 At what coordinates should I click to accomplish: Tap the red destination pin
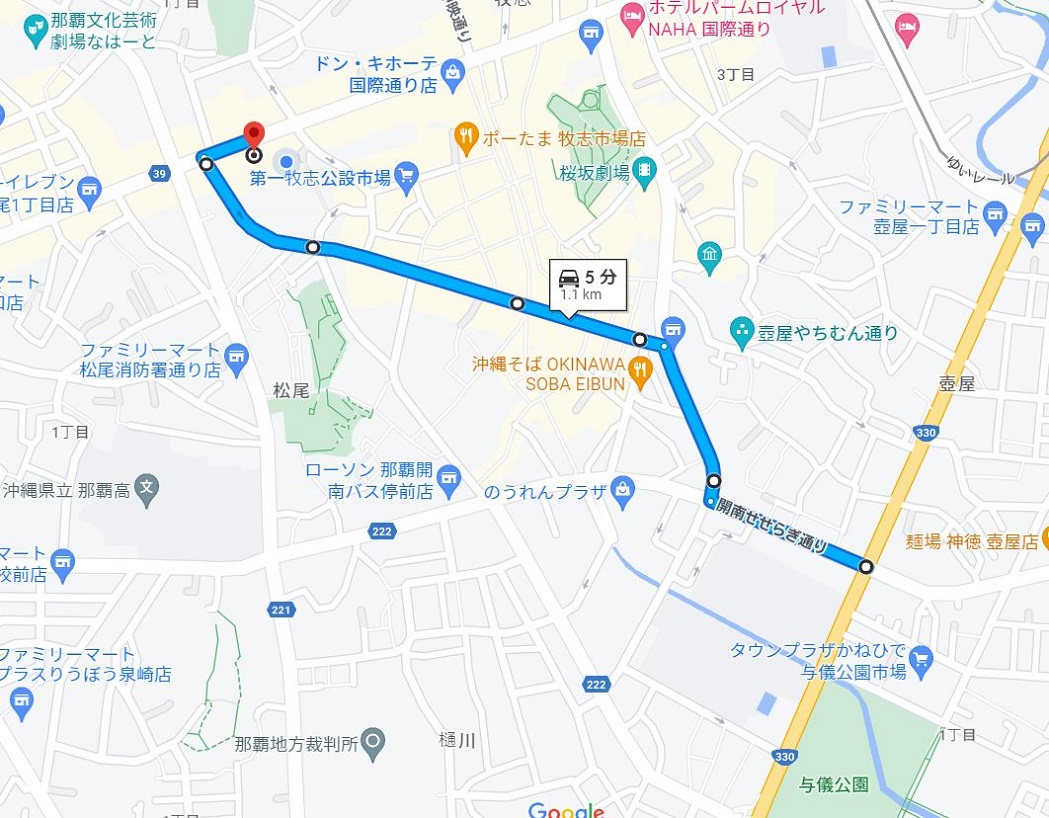click(x=254, y=135)
